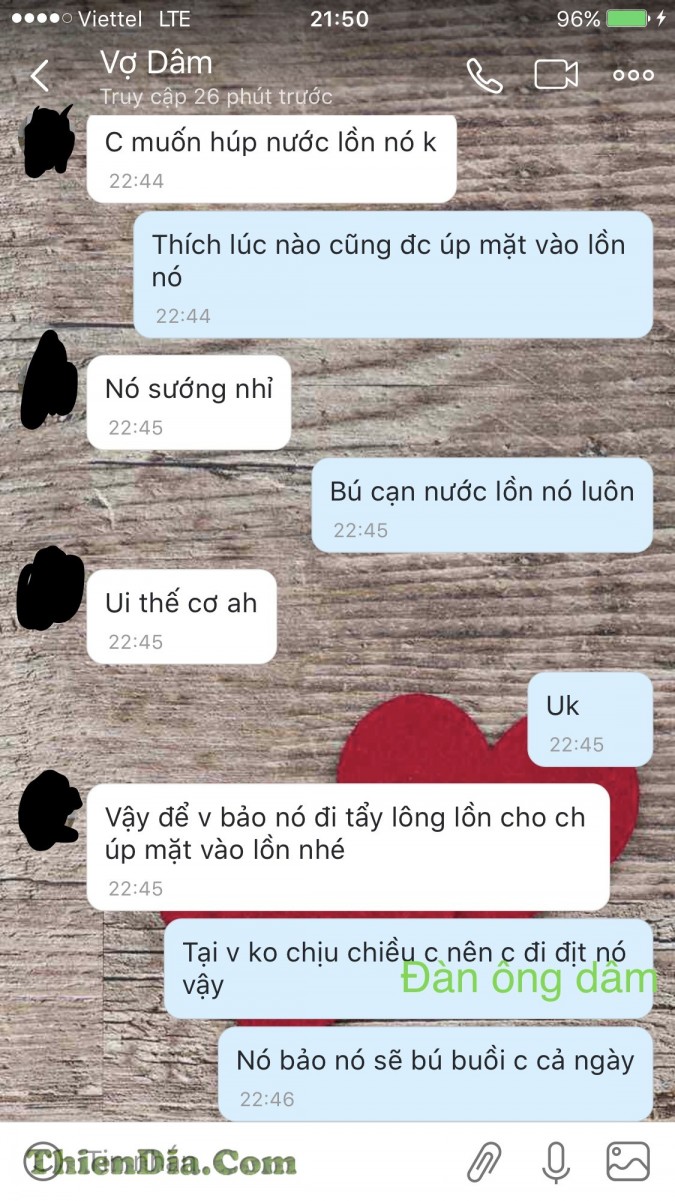This screenshot has width=675, height=1201.
Task: Open the photo gallery picker
Action: (628, 1162)
